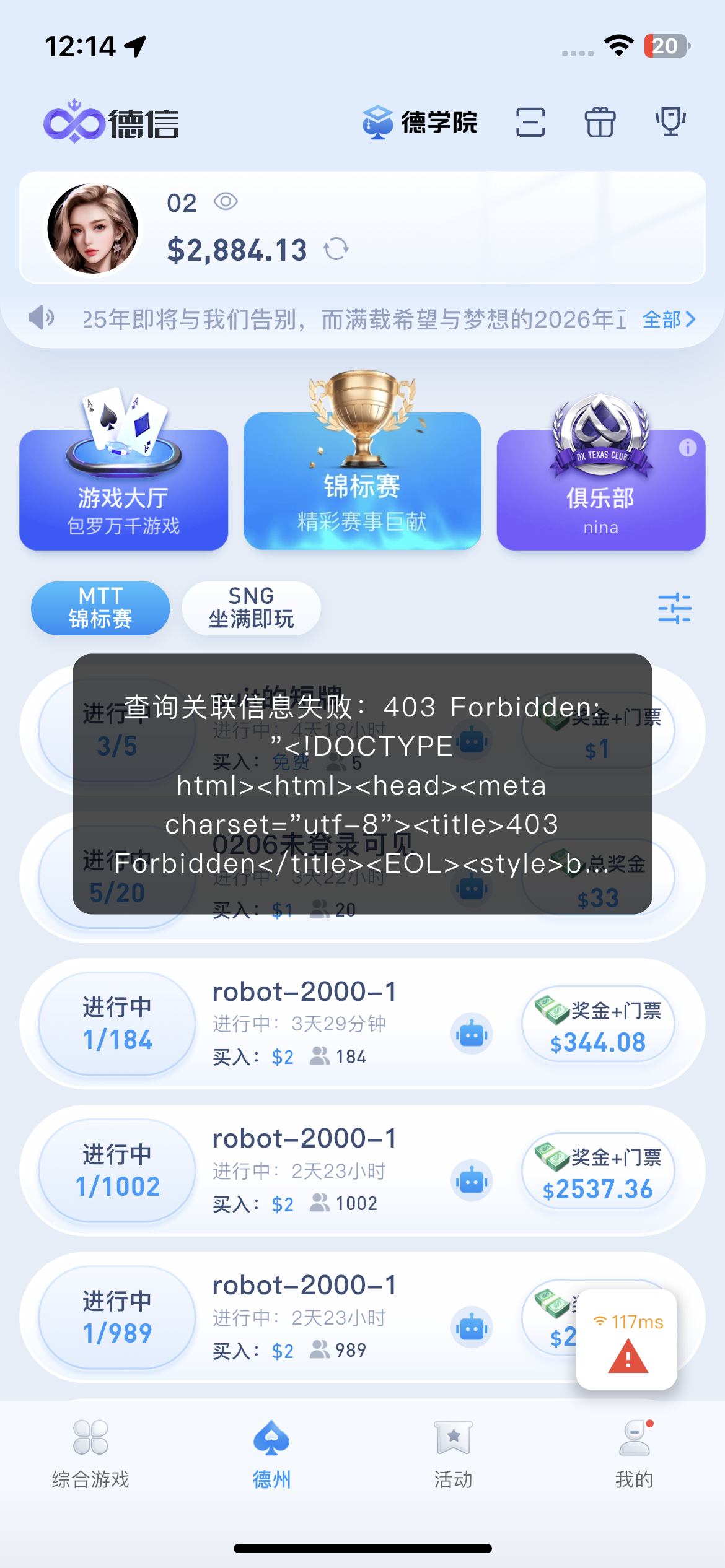This screenshot has height=1568, width=725.
Task: Go to the 综合游戏 tab
Action: [x=90, y=1452]
